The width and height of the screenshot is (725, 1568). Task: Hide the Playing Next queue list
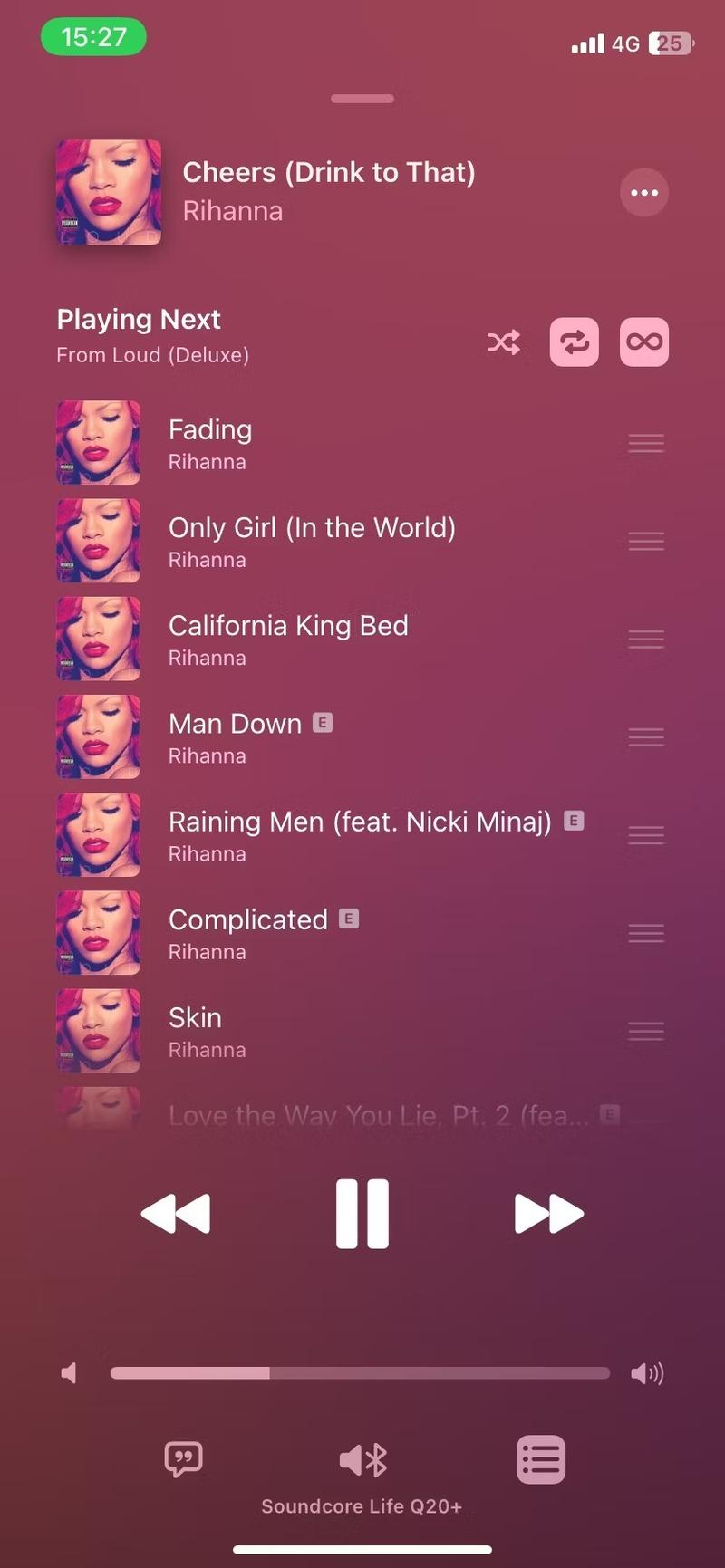541,1459
